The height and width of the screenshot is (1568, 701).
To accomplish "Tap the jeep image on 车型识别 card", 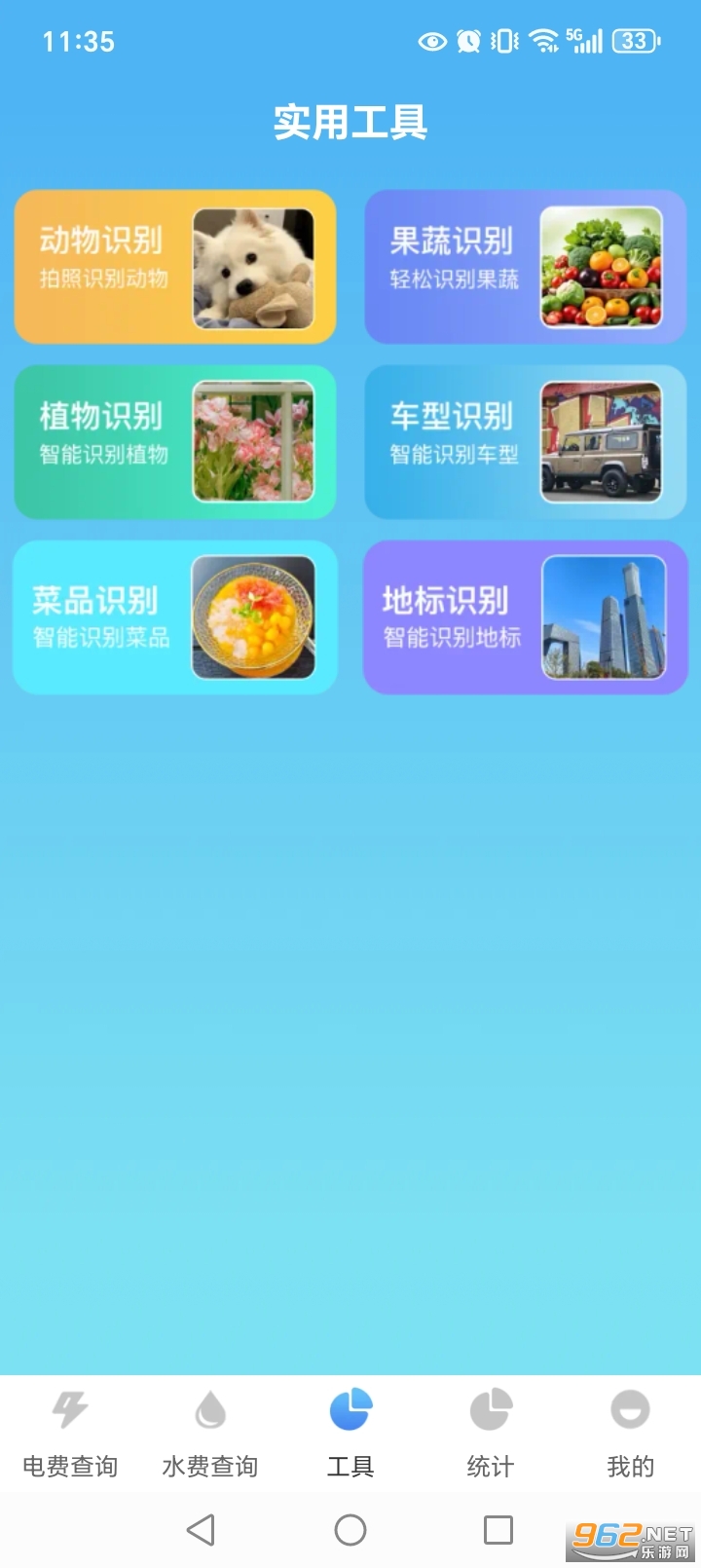I will 606,441.
